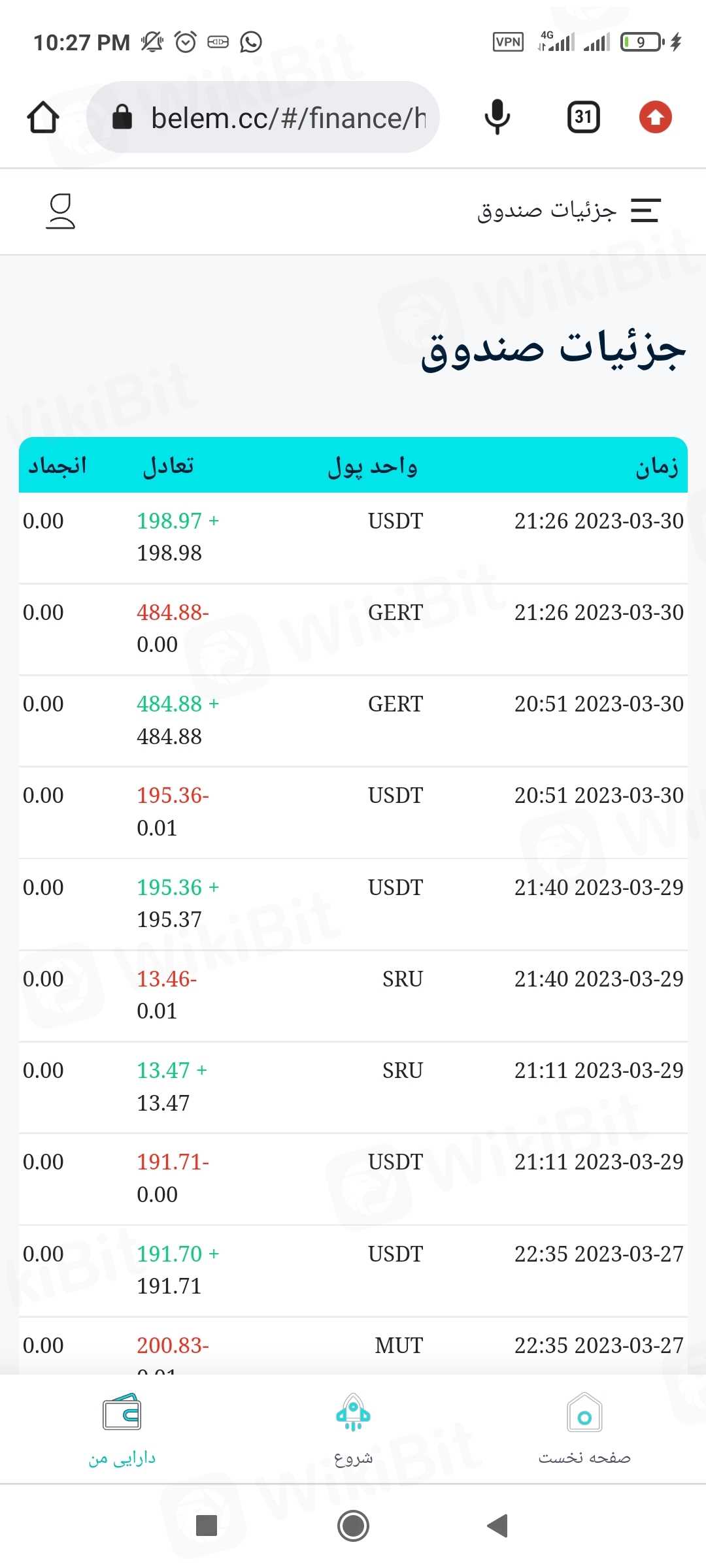
Task: Open the browser home page
Action: pos(43,118)
